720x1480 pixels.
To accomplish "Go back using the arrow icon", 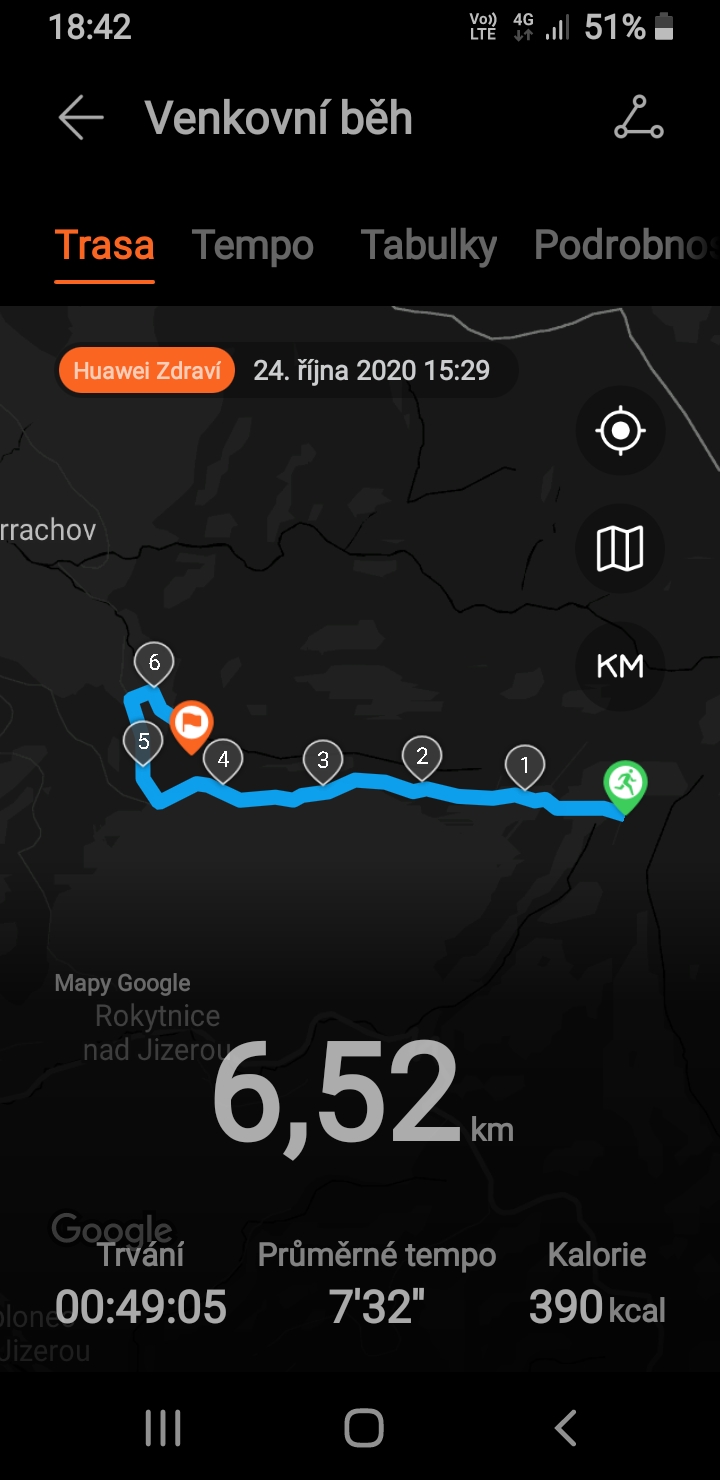I will point(81,118).
